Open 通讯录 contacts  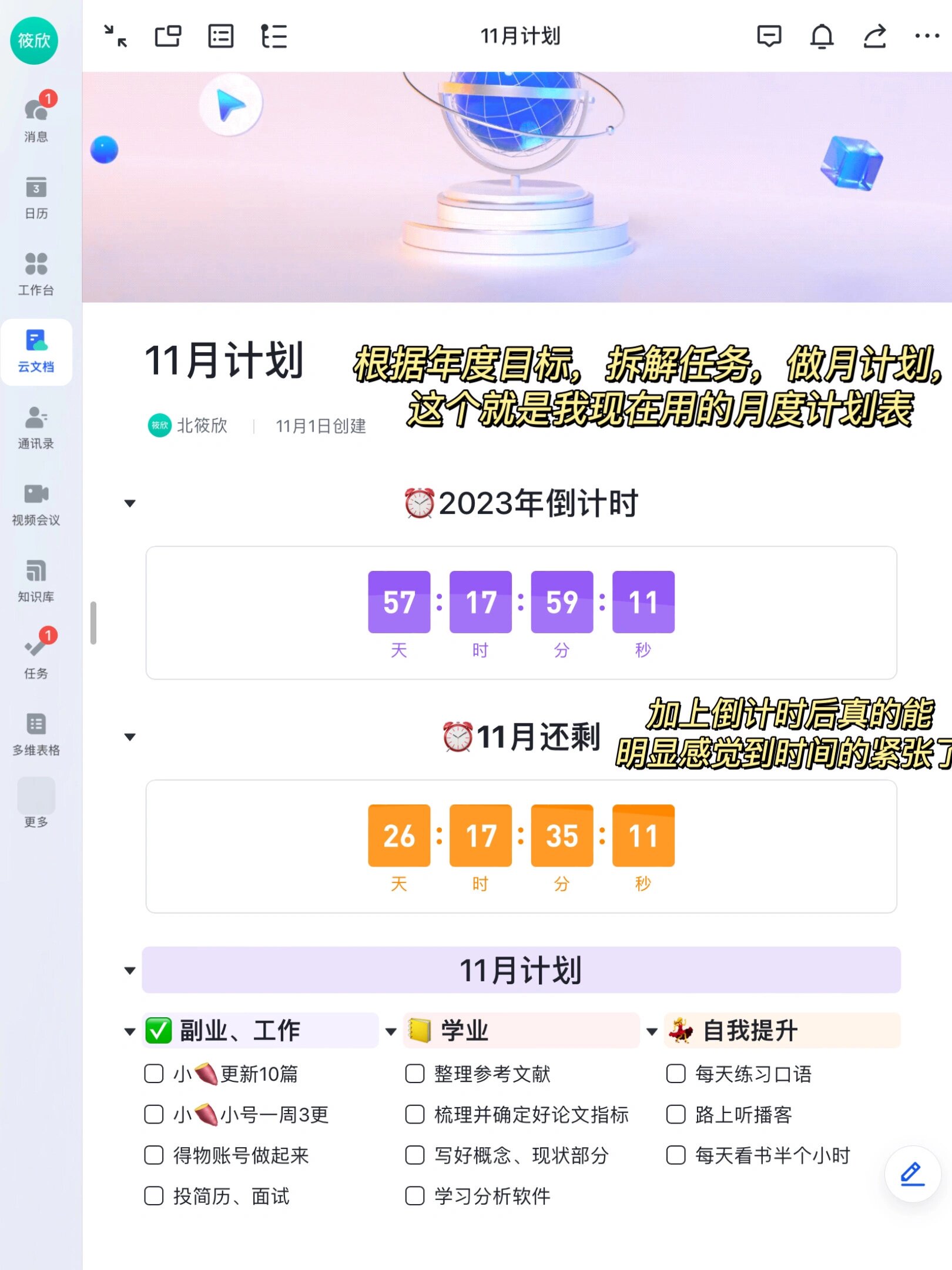(x=36, y=427)
